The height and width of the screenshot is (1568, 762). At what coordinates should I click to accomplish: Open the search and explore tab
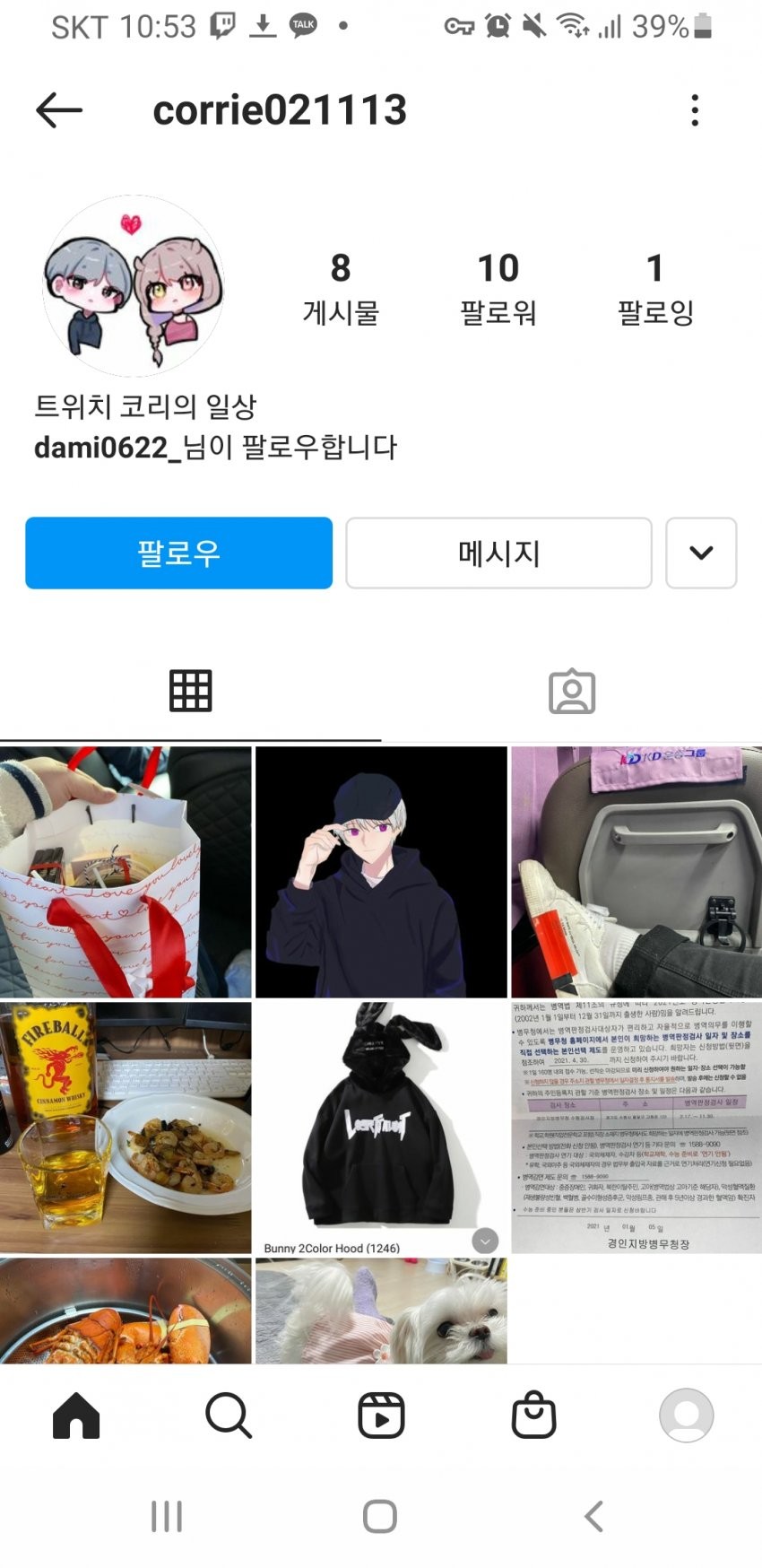tap(229, 1416)
